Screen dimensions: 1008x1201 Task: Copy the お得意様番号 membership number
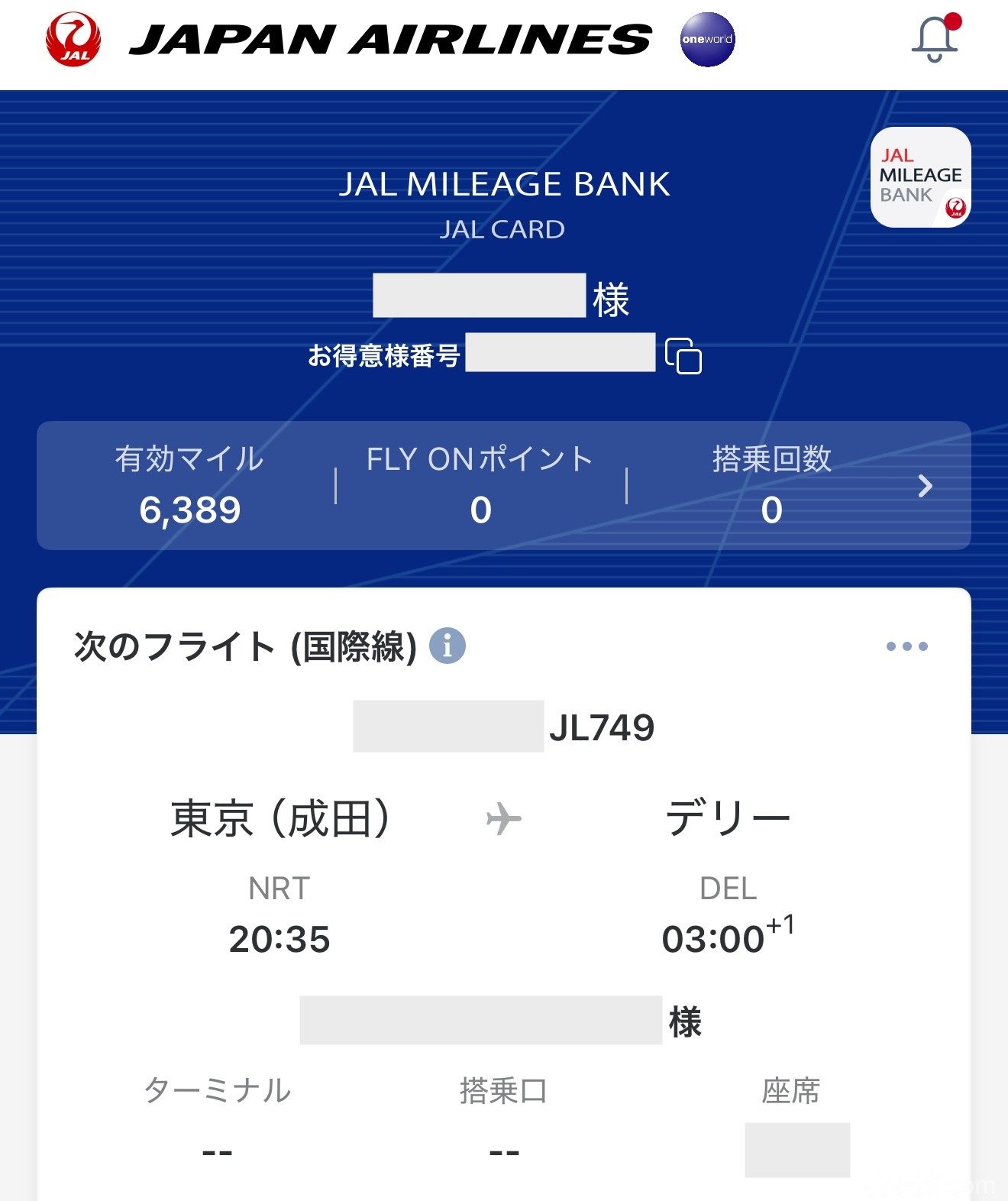(683, 356)
